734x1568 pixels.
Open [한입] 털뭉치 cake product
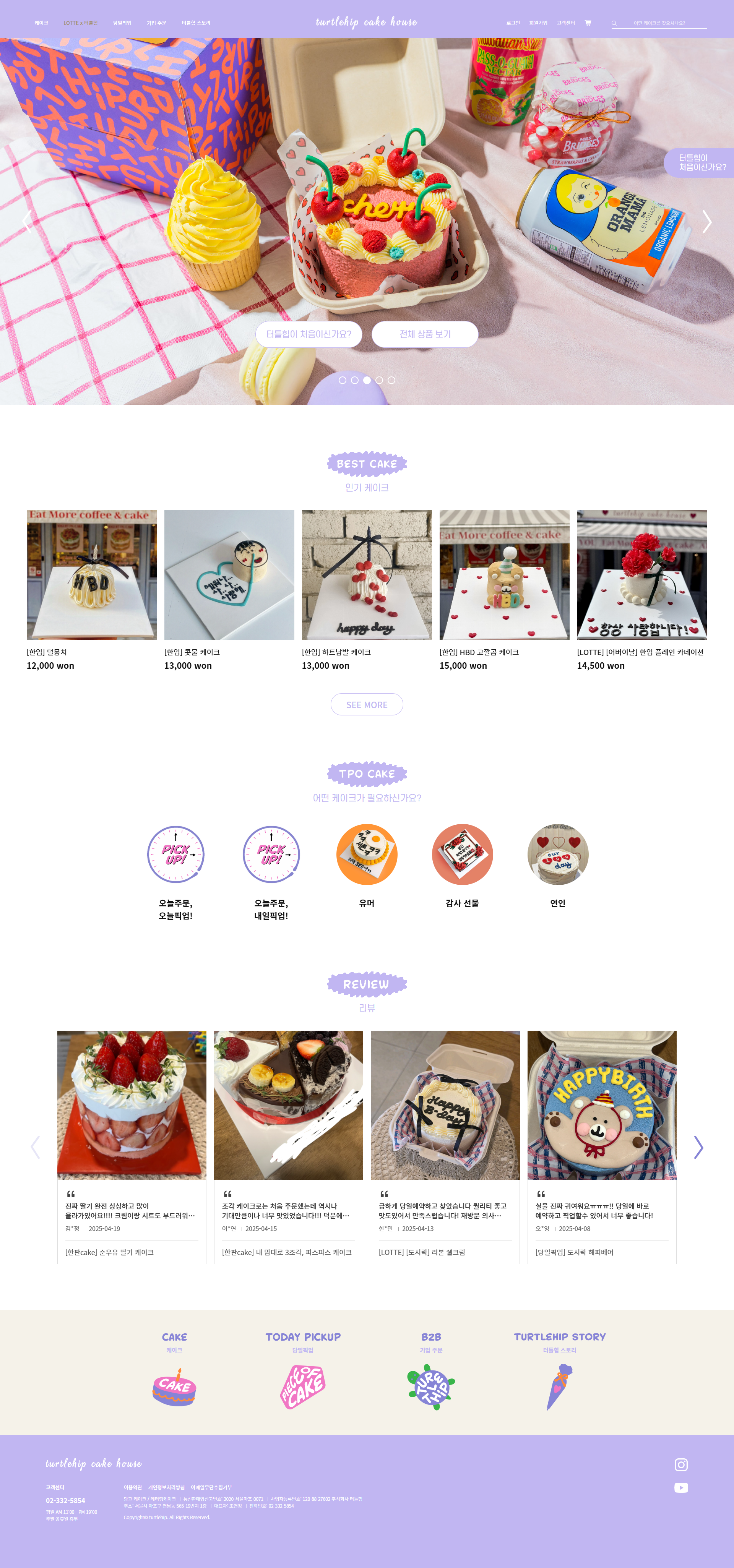click(91, 575)
